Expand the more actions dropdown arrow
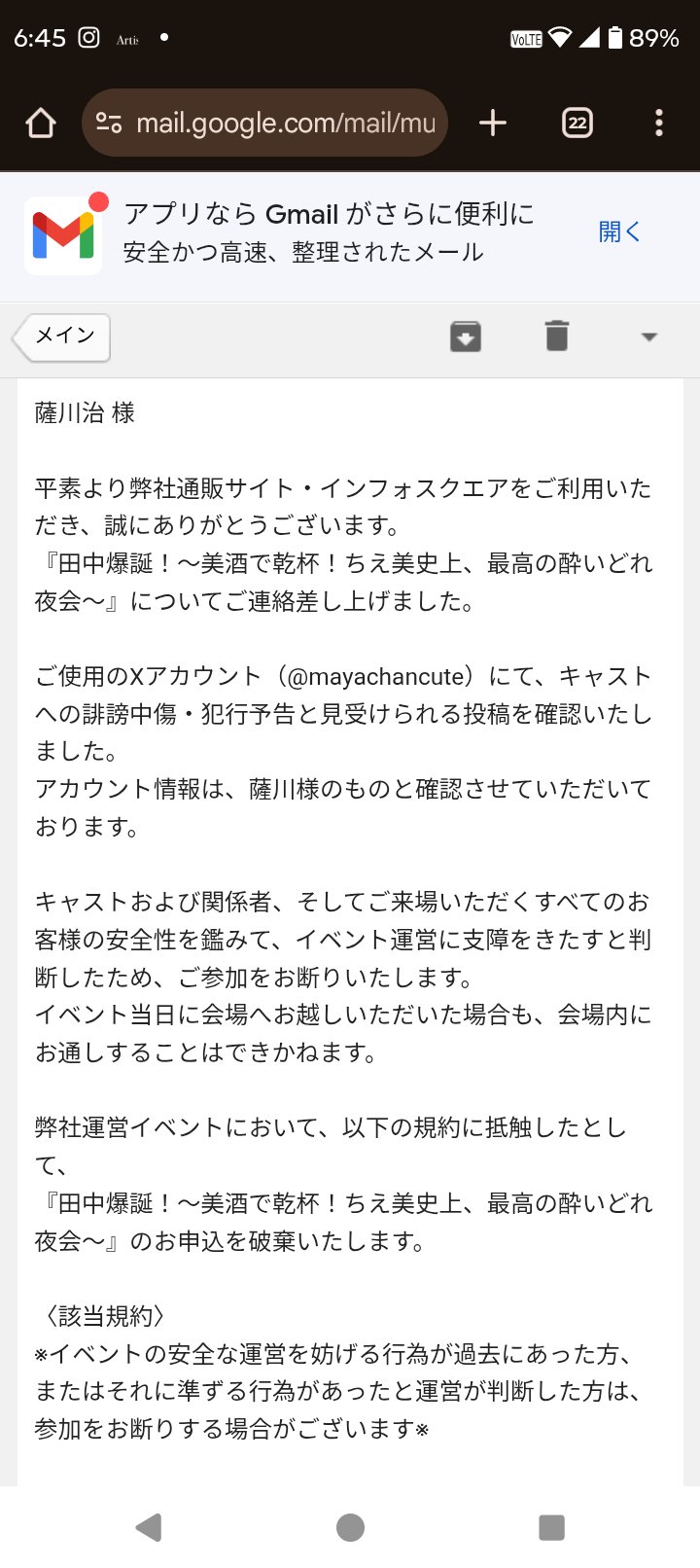The image size is (700, 1568). 649,337
